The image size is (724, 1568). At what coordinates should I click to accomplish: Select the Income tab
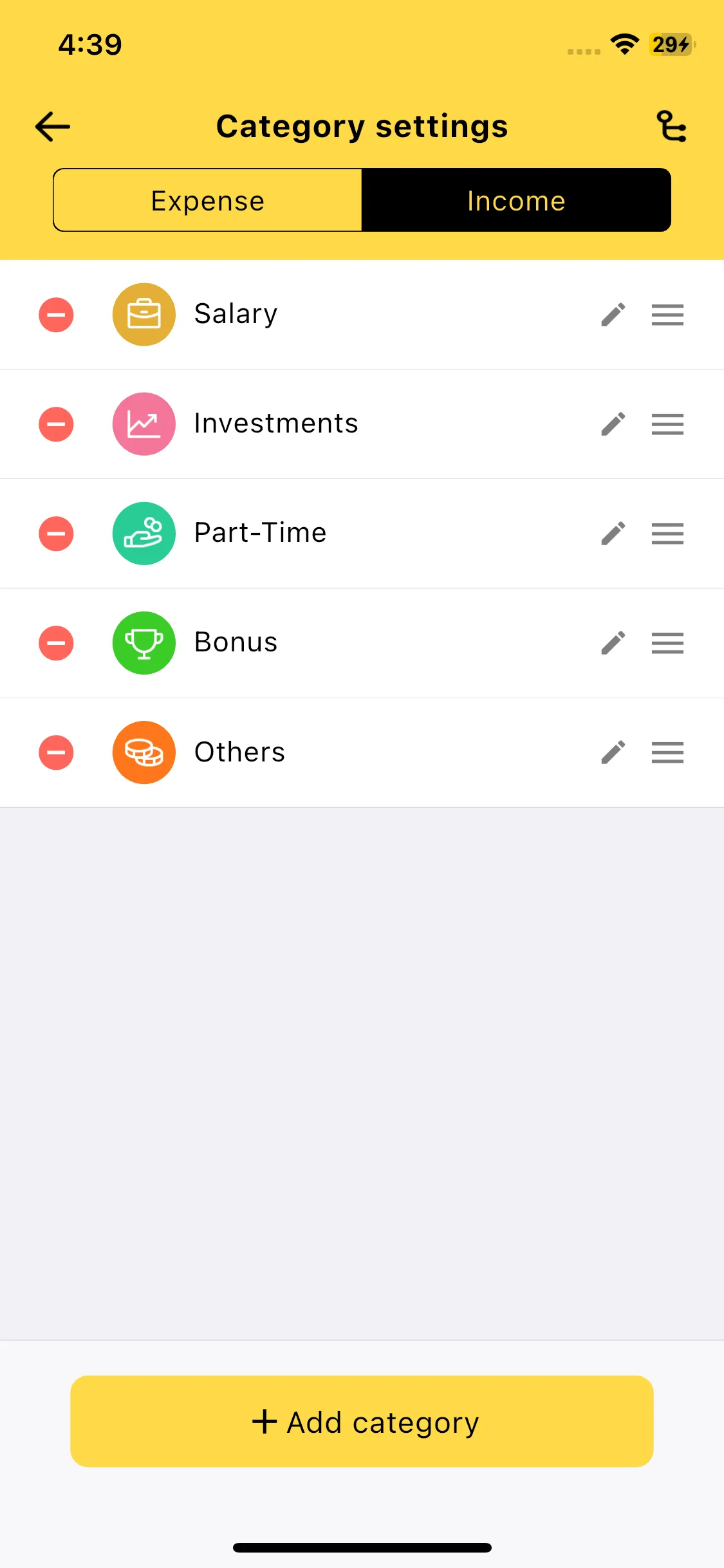tap(516, 200)
